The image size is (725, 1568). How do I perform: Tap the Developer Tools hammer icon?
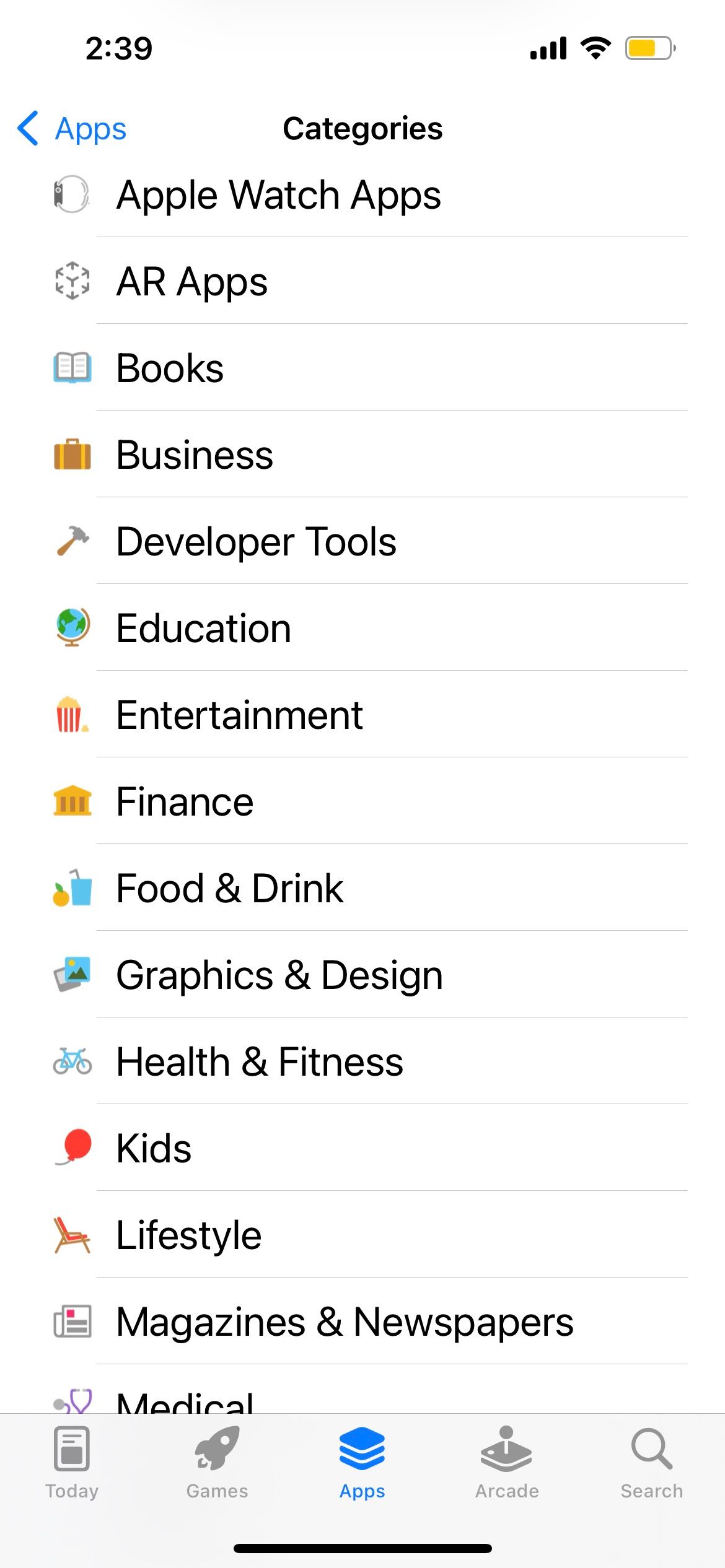[x=71, y=541]
